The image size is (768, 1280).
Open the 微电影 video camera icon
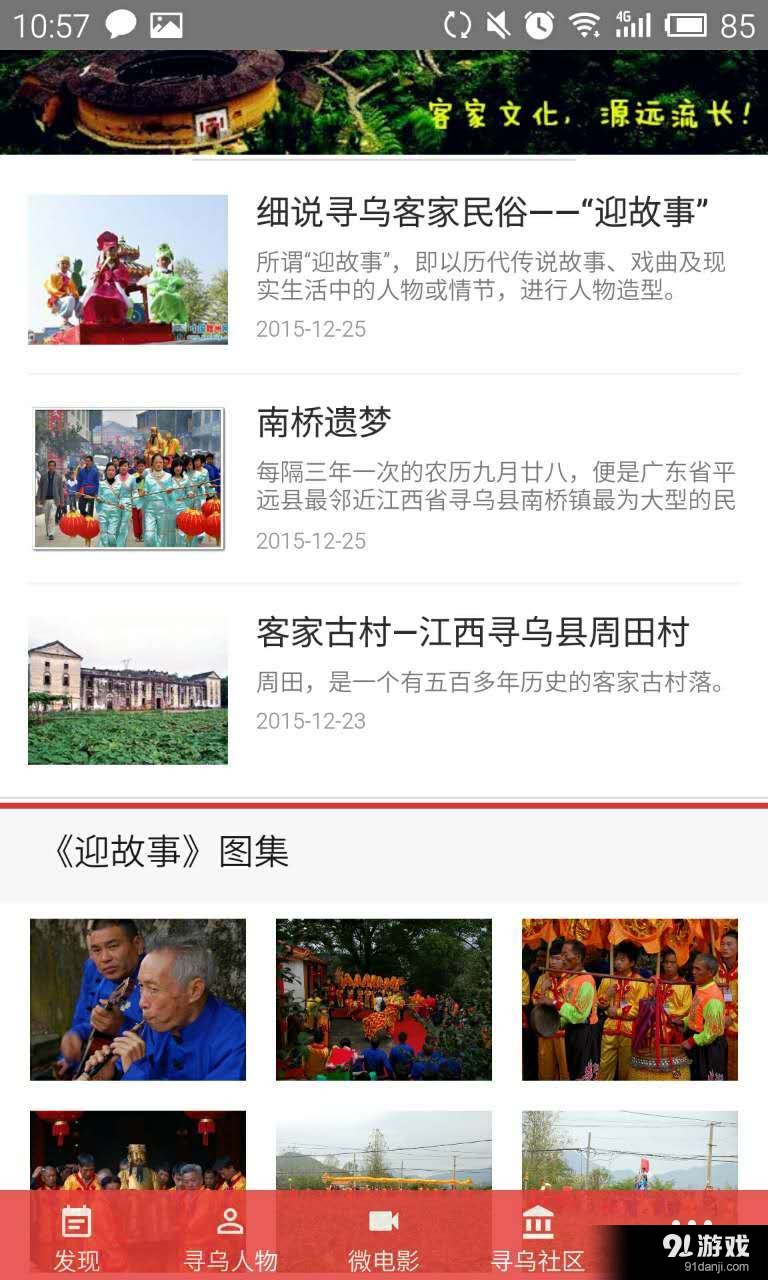point(384,1222)
